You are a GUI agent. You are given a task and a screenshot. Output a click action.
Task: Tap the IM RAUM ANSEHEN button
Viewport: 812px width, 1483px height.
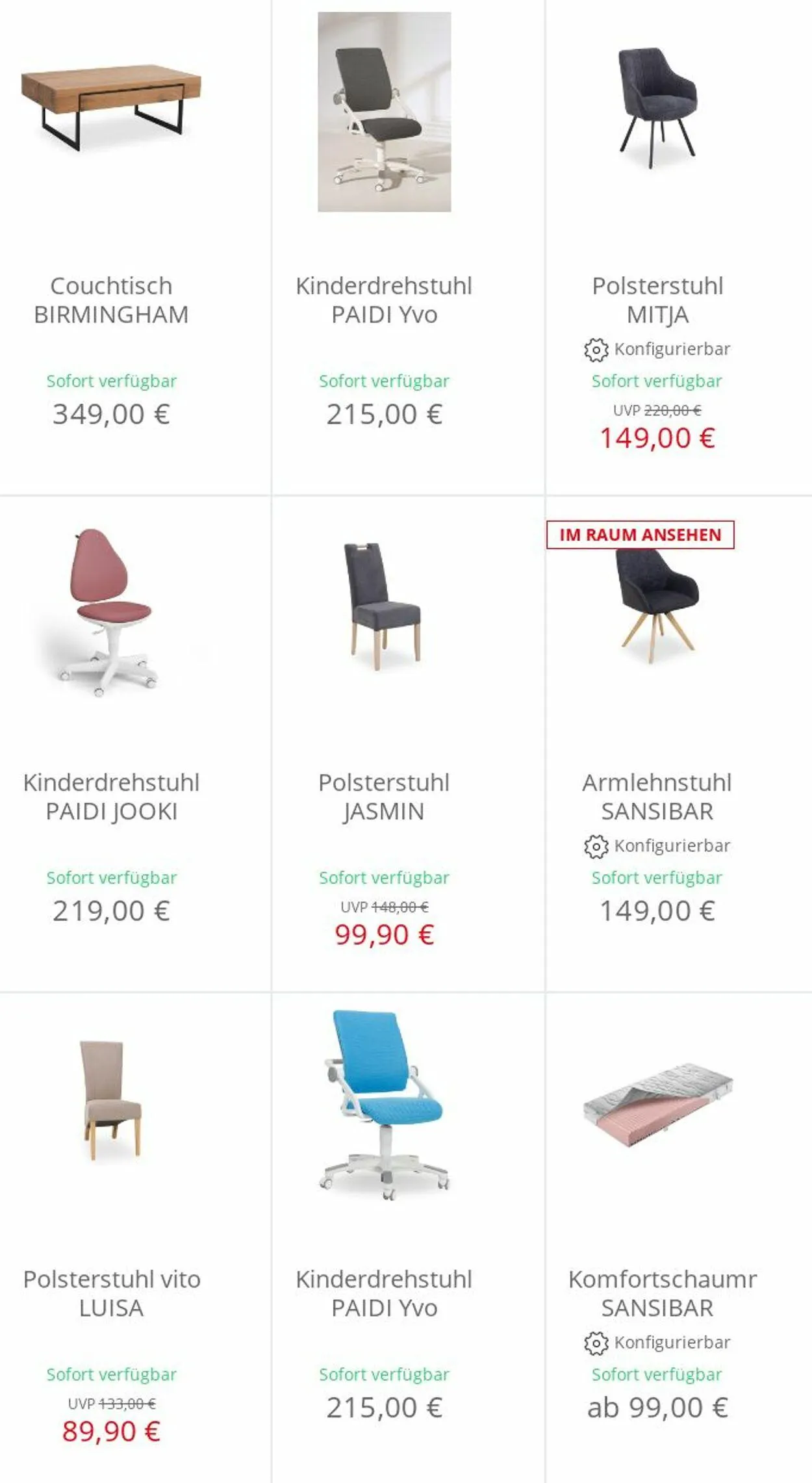[641, 535]
